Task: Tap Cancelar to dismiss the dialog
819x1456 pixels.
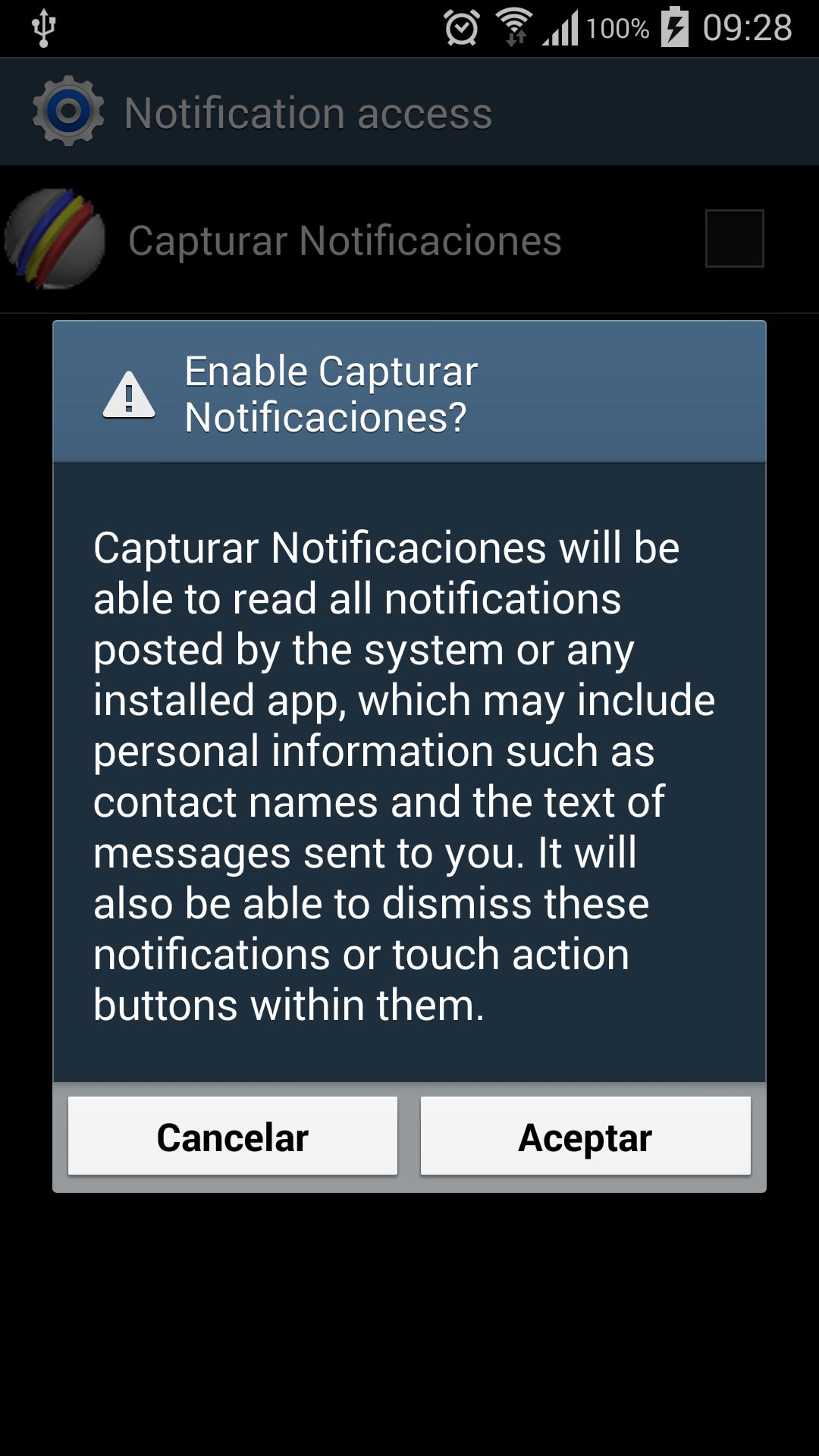Action: coord(233,1136)
